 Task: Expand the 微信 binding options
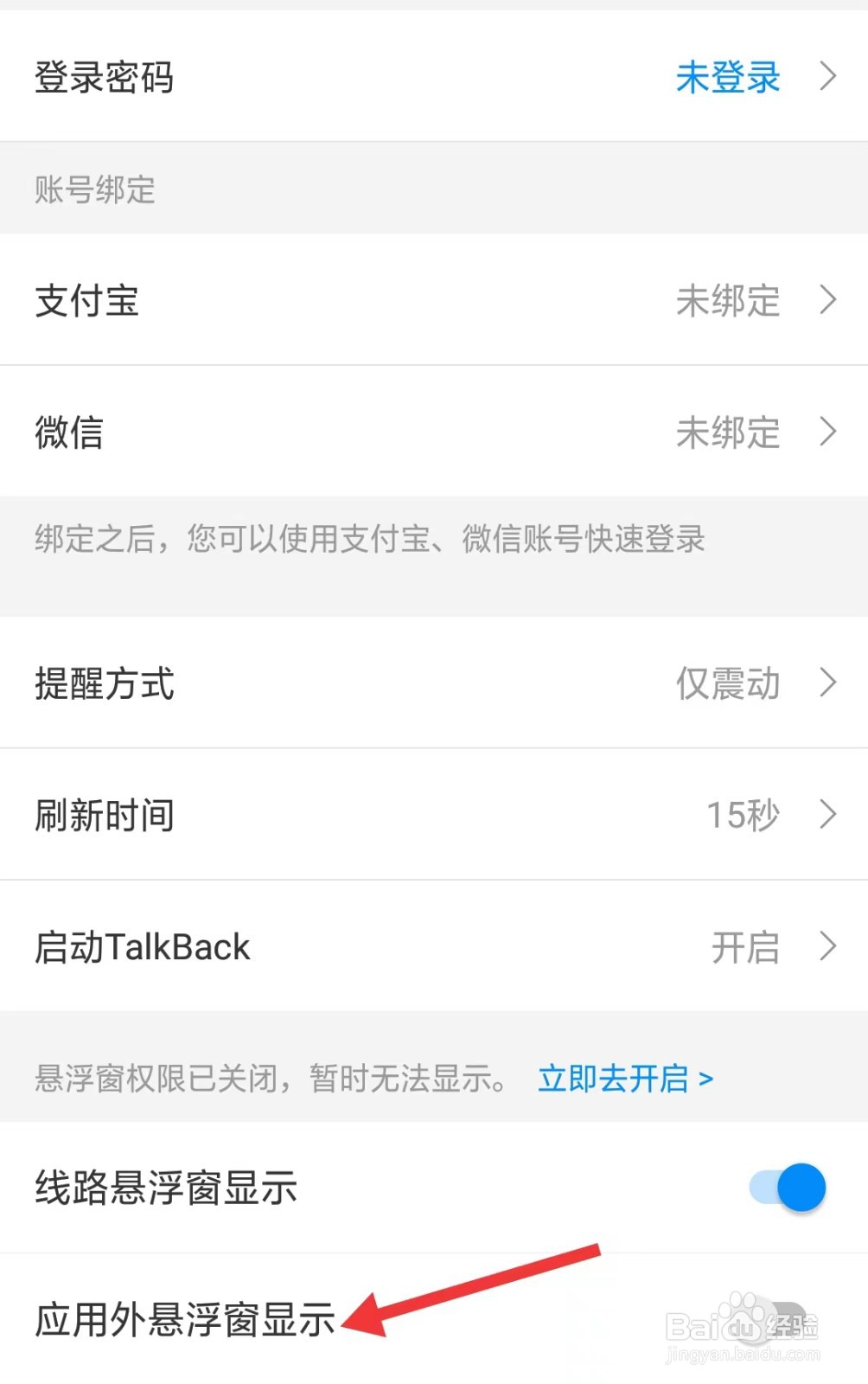[432, 432]
